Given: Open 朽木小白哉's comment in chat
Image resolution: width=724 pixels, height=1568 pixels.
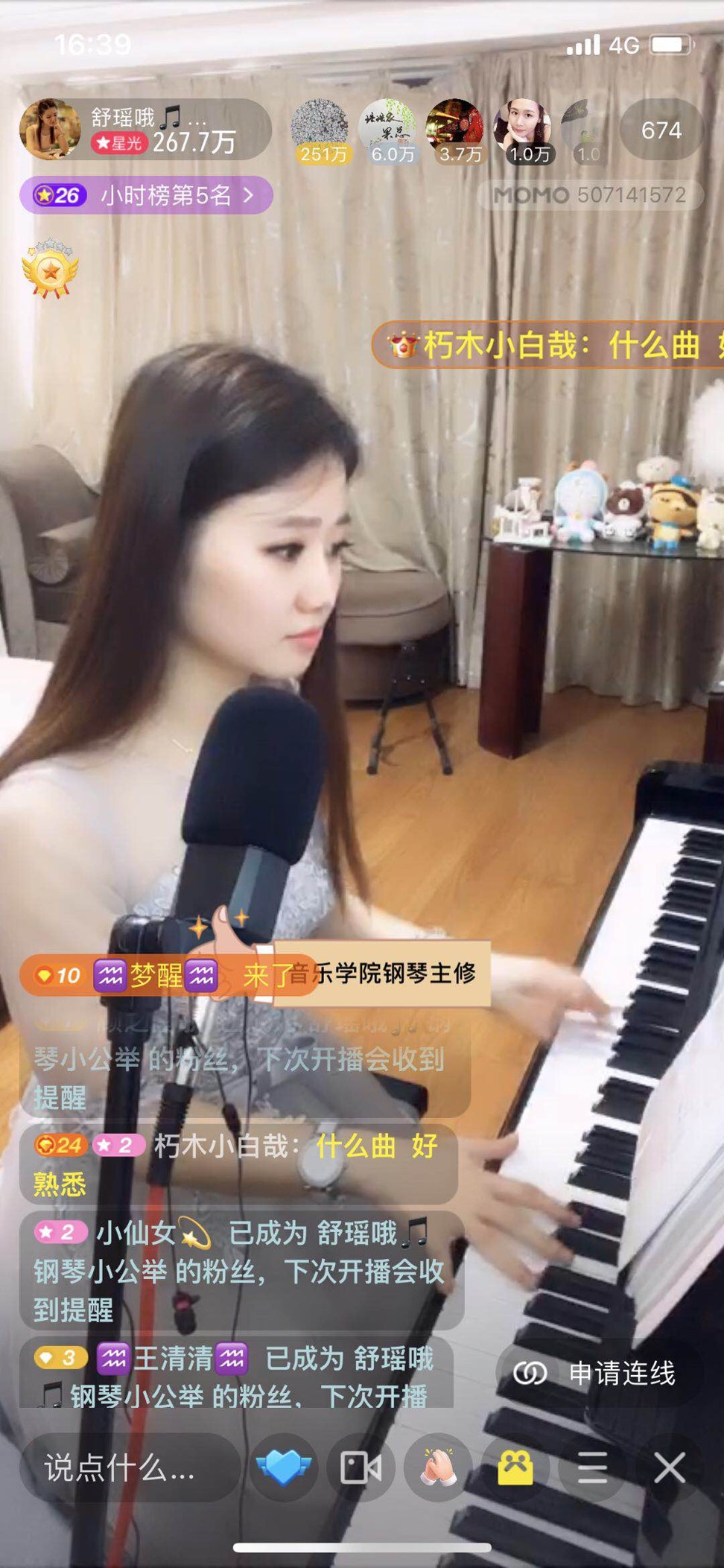Looking at the screenshot, I should (x=238, y=1164).
